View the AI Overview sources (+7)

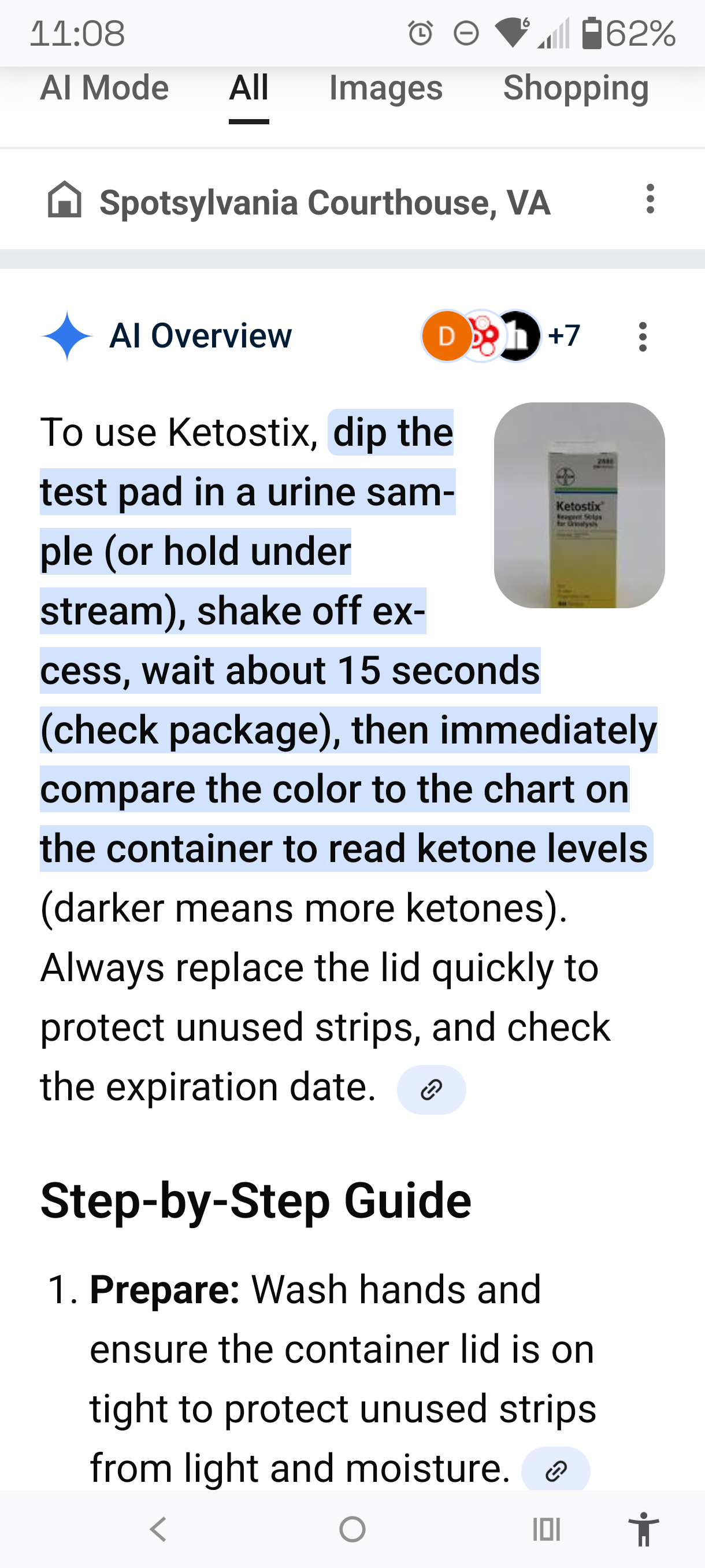click(501, 335)
